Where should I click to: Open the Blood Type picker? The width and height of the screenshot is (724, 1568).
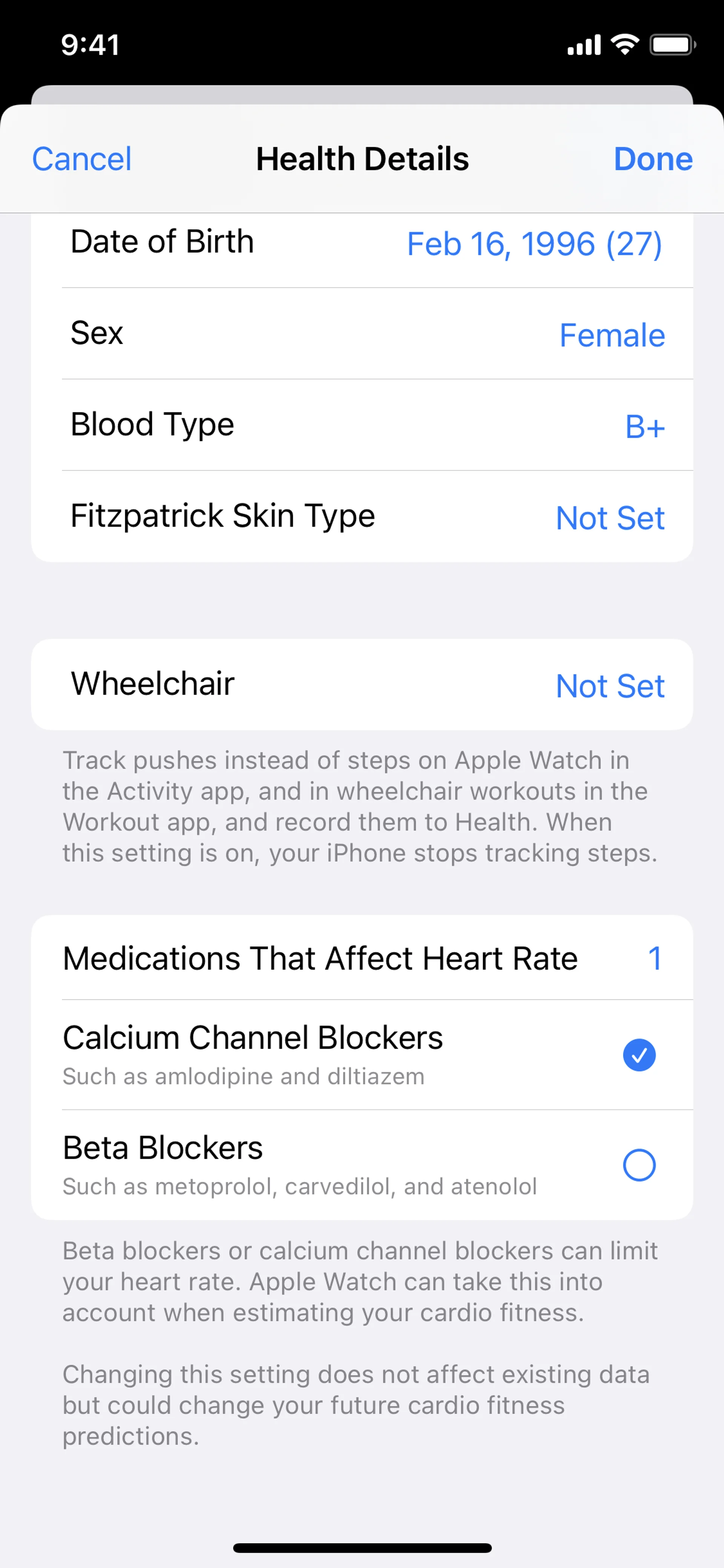coord(644,426)
